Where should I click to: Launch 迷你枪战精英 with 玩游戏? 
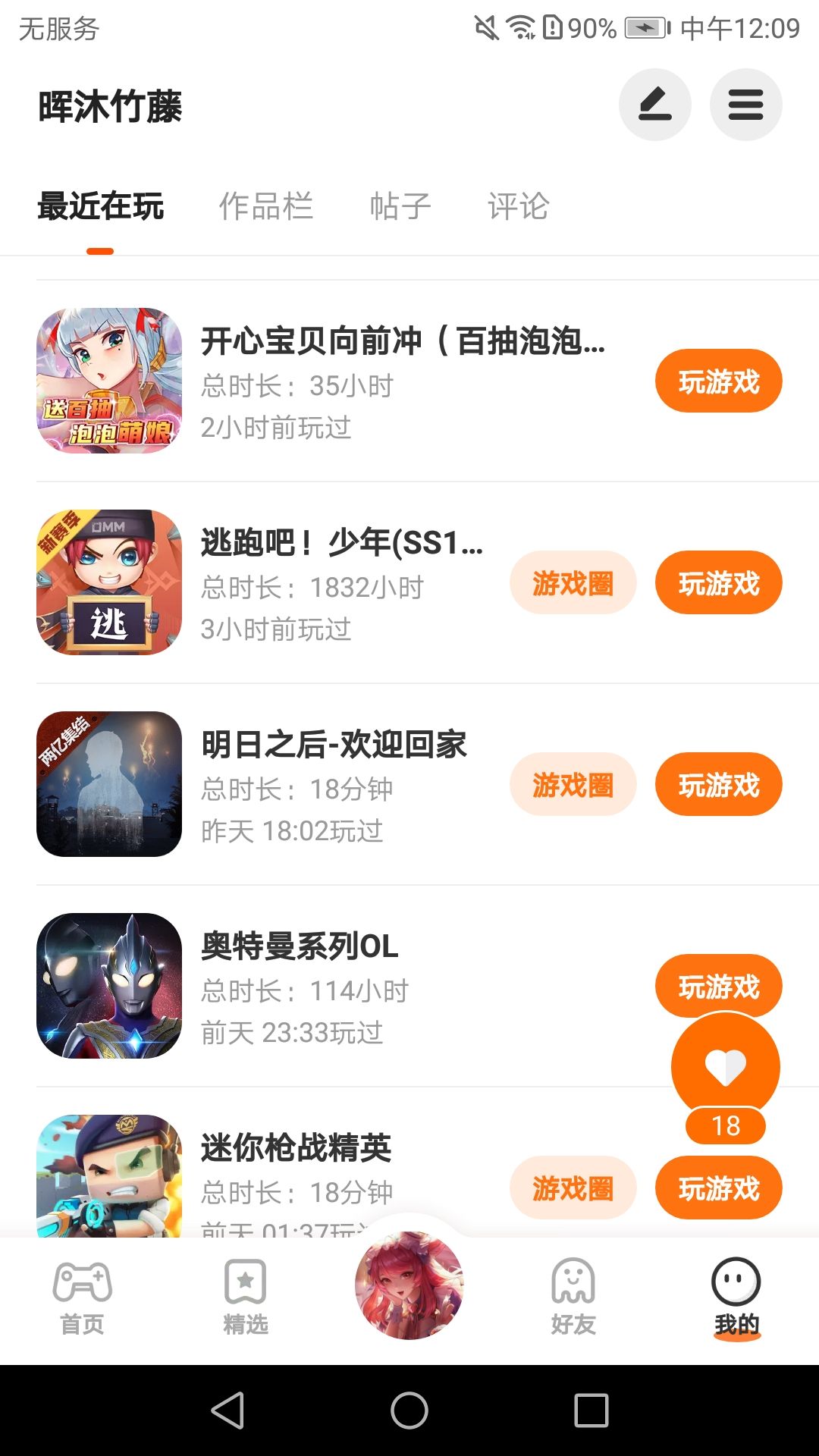tap(718, 1188)
